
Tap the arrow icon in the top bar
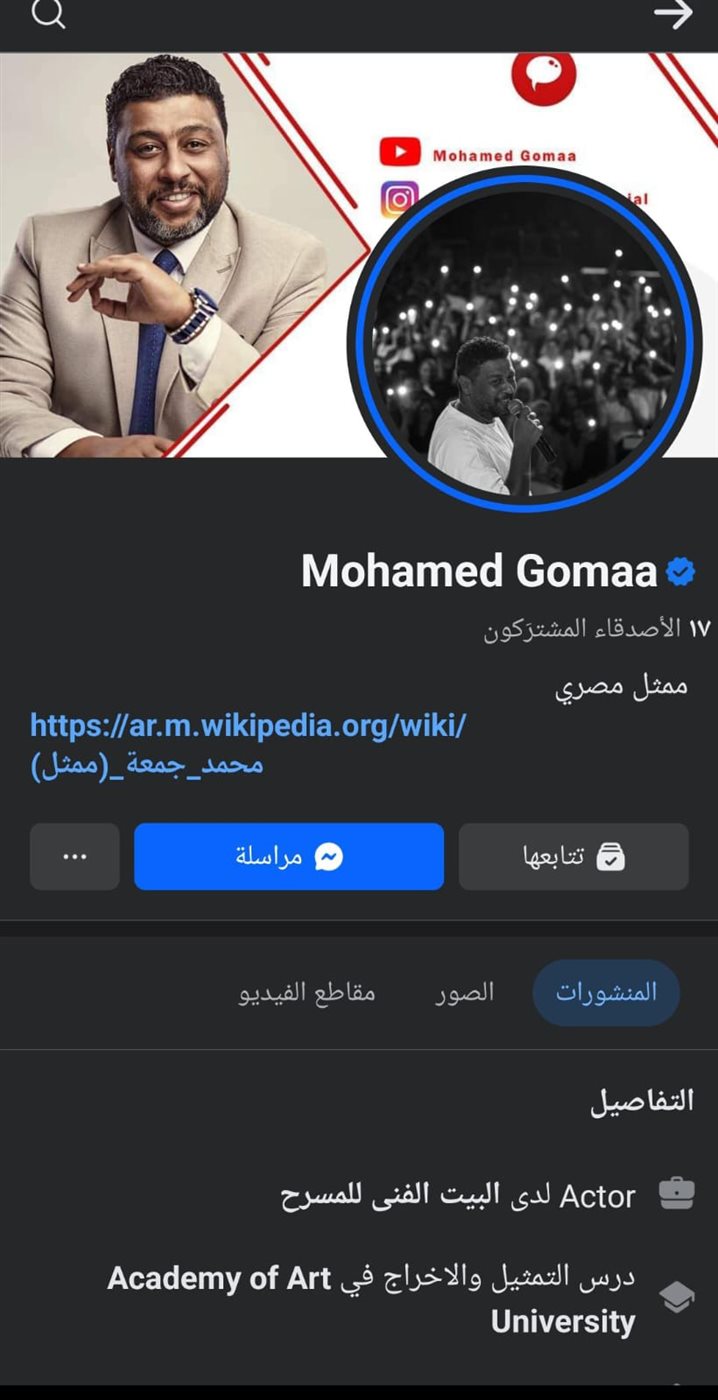[672, 14]
